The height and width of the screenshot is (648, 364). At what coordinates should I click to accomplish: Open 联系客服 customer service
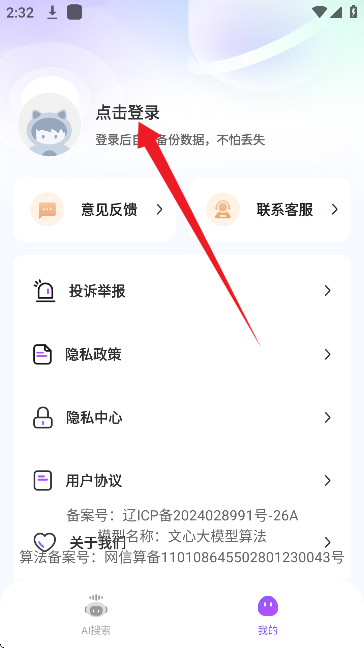point(270,210)
